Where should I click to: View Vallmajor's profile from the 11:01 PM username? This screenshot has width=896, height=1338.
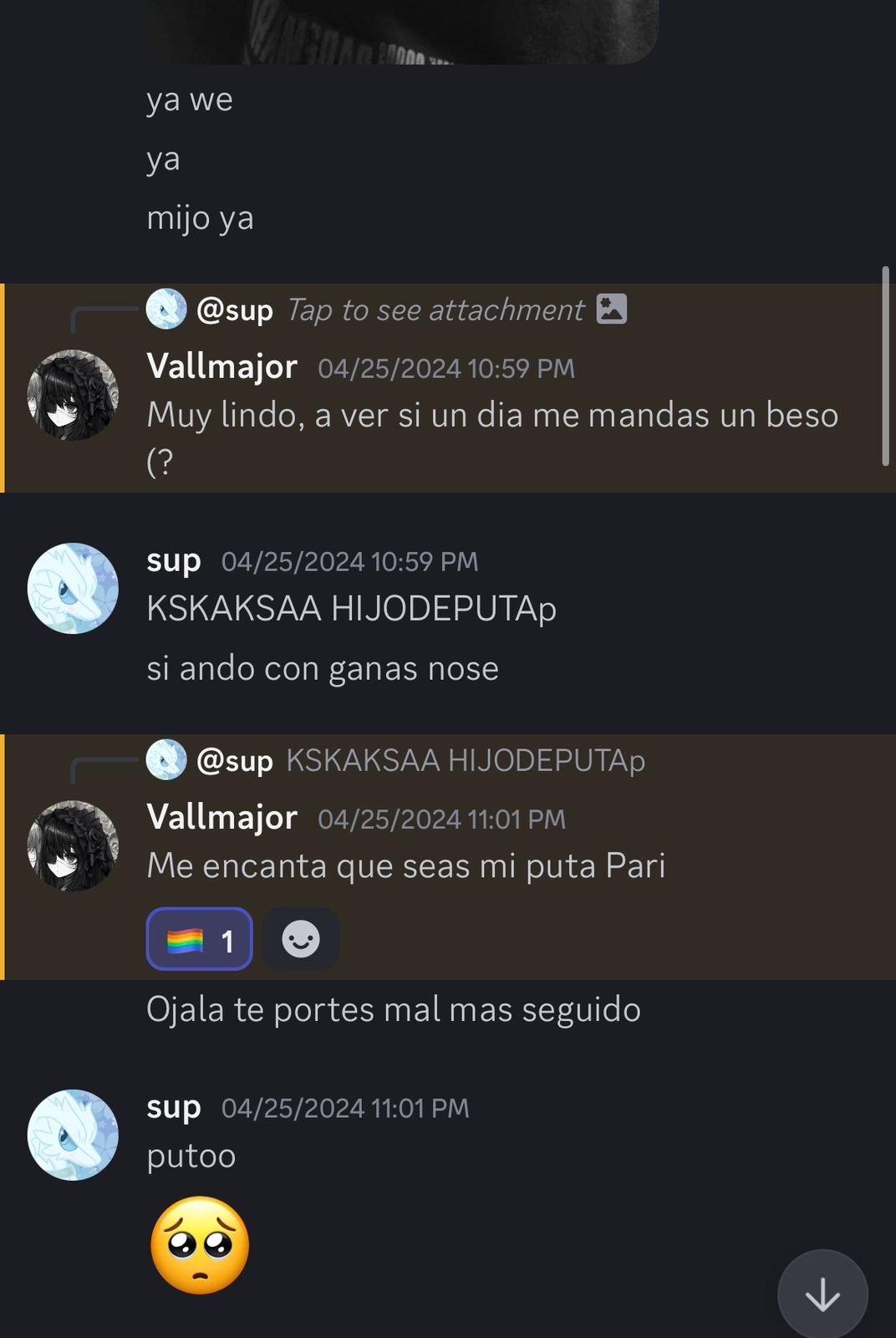pos(221,817)
